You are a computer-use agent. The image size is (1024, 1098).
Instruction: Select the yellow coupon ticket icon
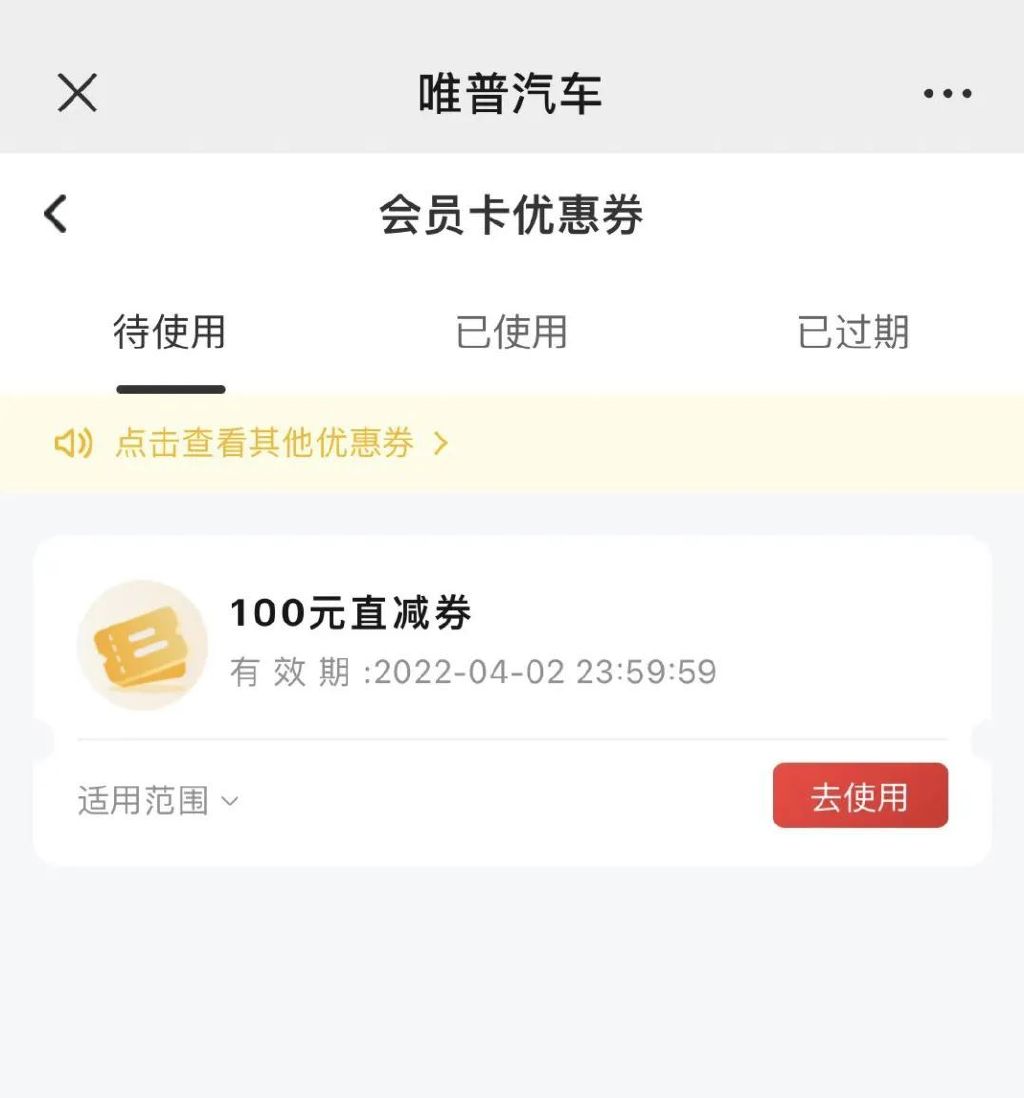pos(142,647)
